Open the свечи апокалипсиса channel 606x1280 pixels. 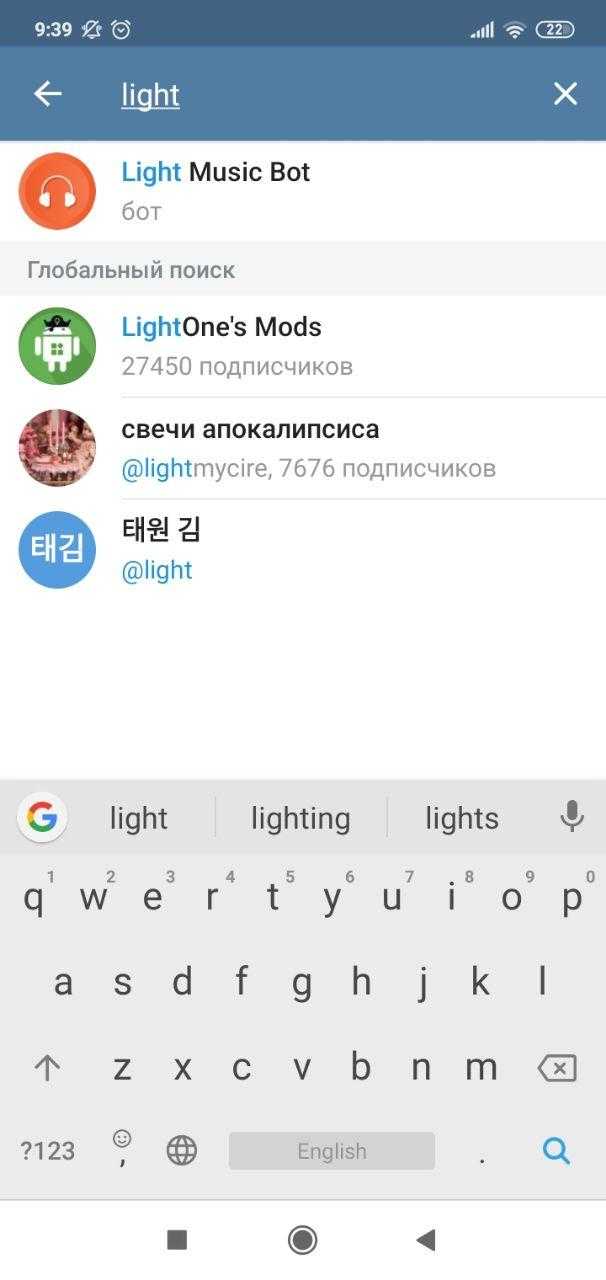[x=300, y=448]
